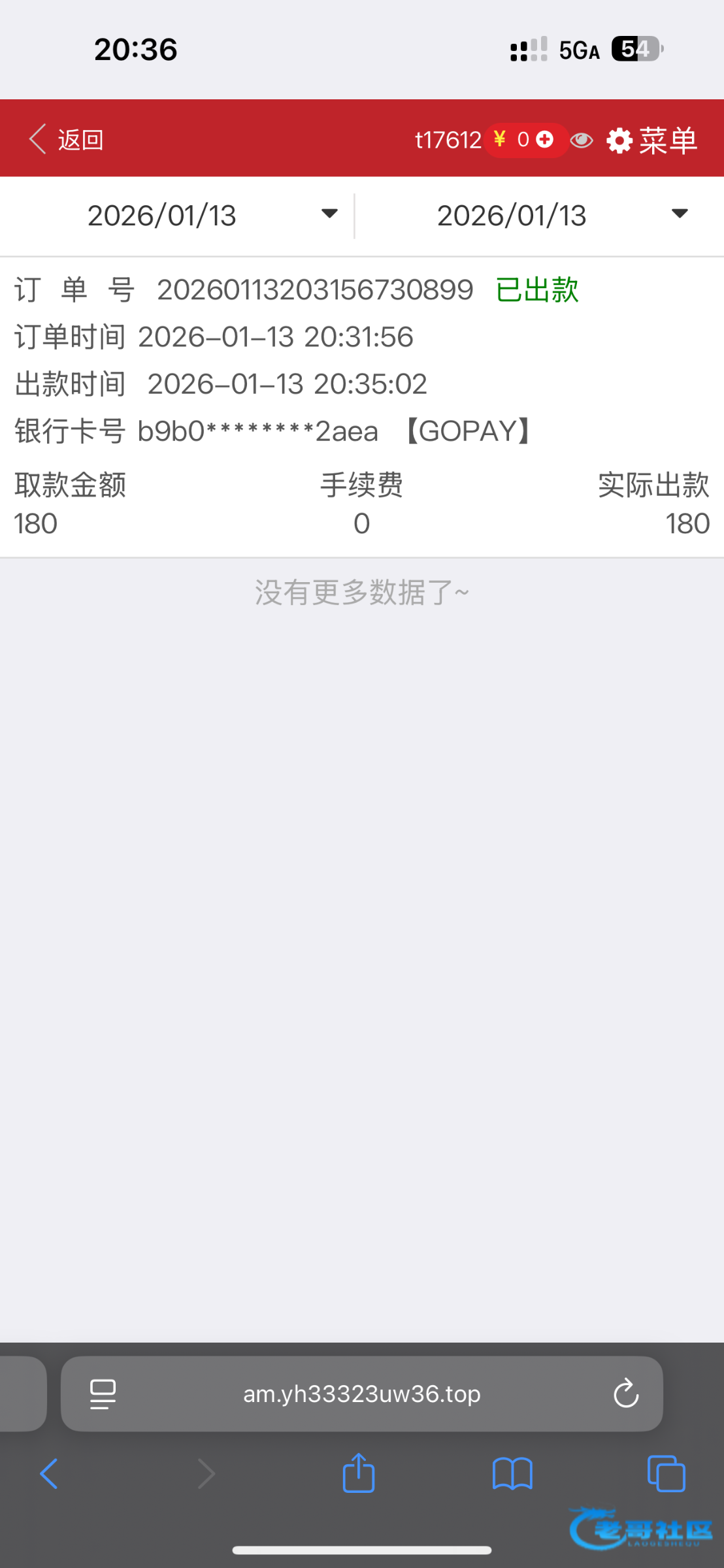Open Safari bookmarks

pyautogui.click(x=512, y=1474)
